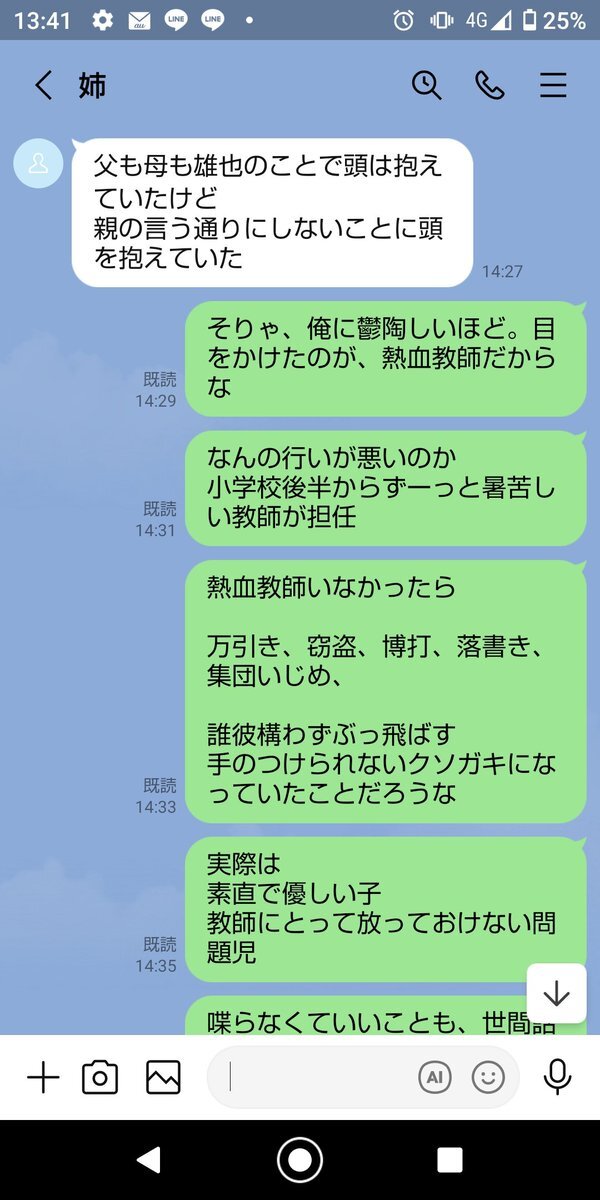Screen dimensions: 600x1200
Task: Go to the home screen
Action: [x=299, y=1159]
